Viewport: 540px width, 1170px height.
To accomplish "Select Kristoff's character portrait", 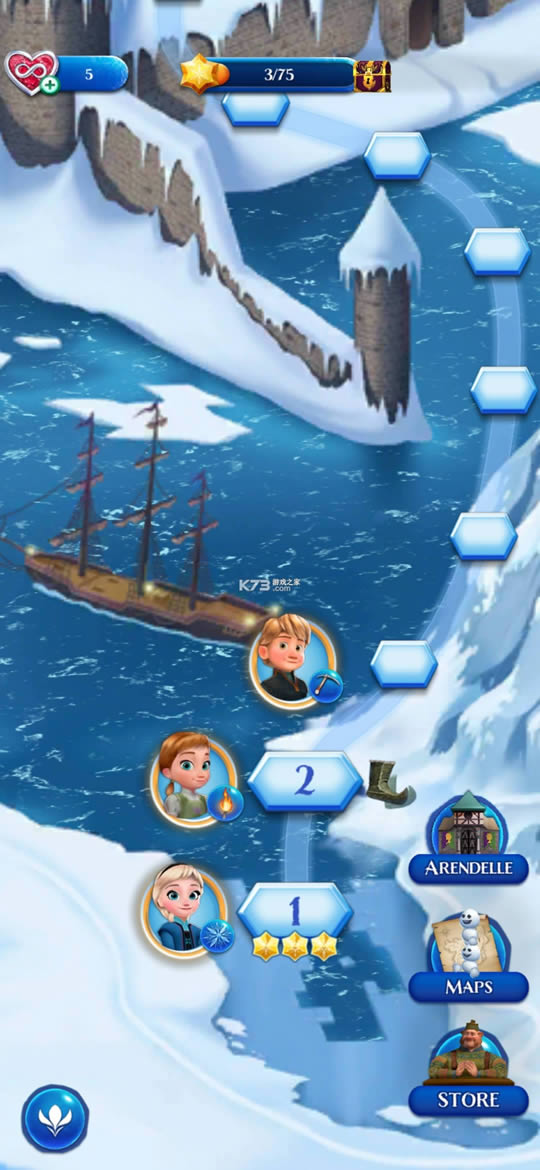I will 292,660.
